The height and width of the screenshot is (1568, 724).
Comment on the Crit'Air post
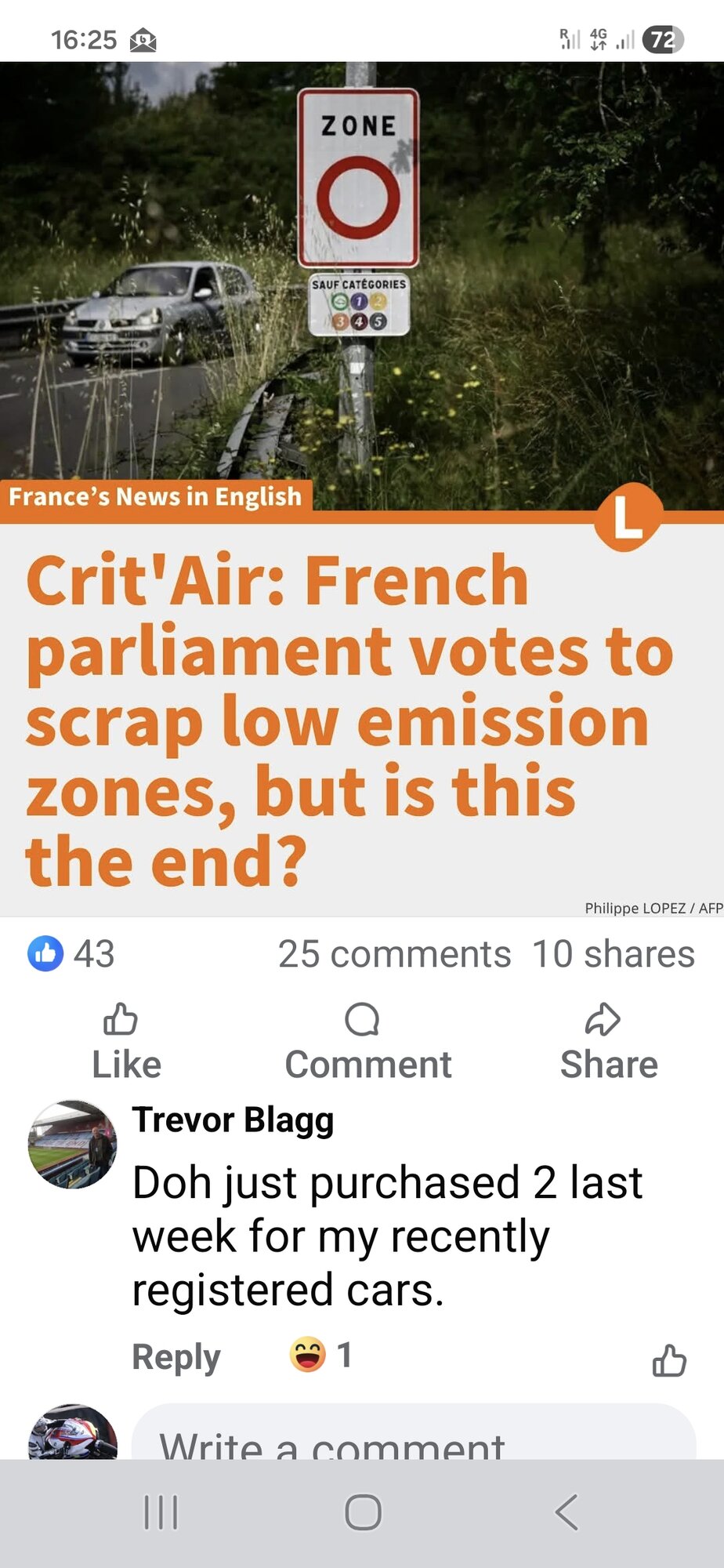click(367, 1043)
